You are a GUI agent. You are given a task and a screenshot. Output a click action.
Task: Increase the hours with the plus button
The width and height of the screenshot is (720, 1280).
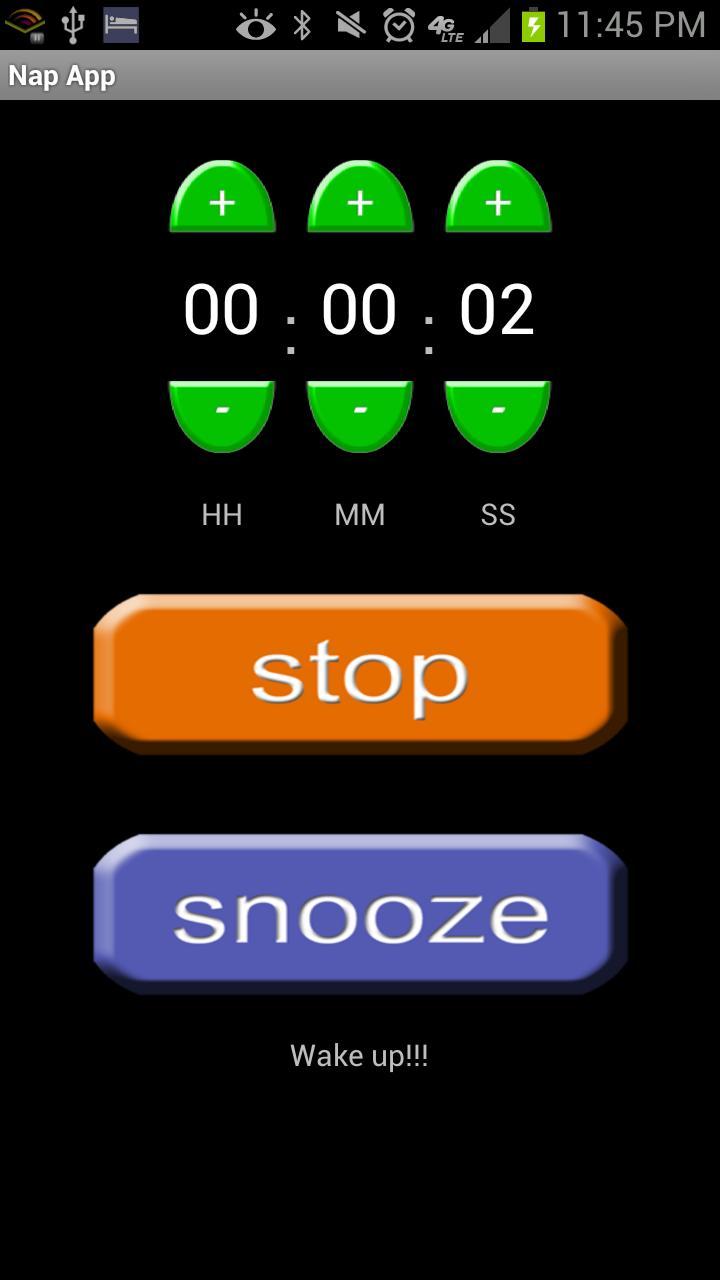coord(222,200)
